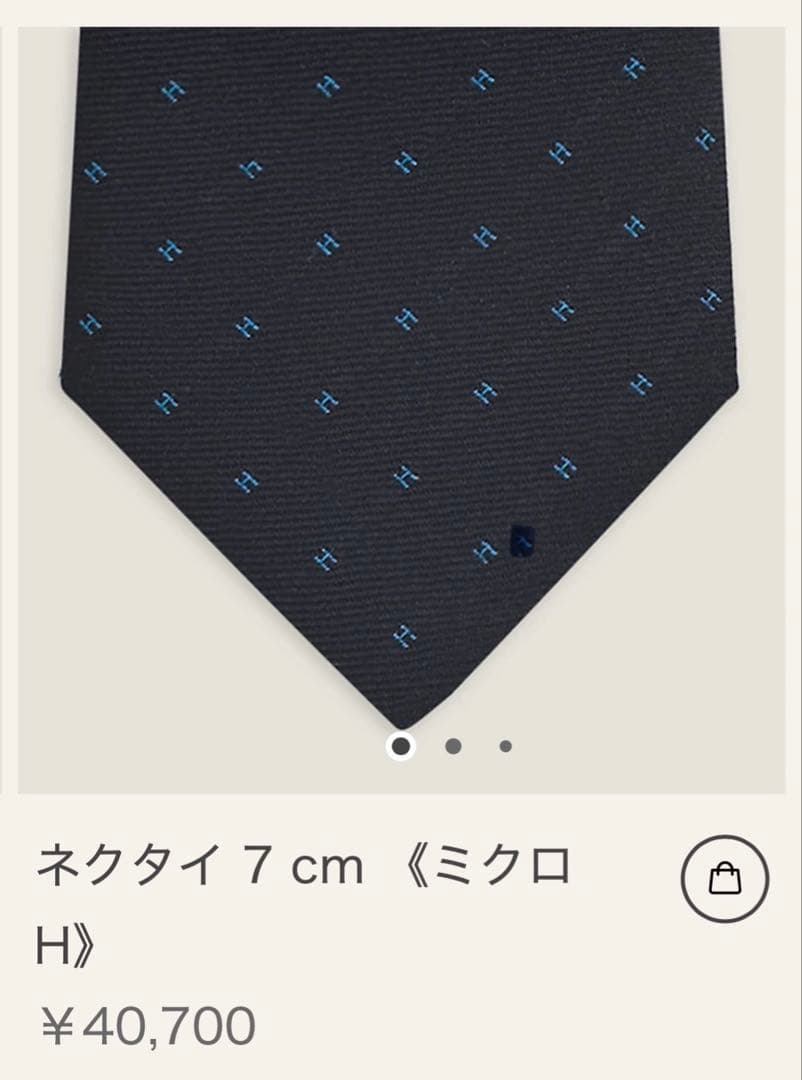Switch to the third product image

click(505, 746)
